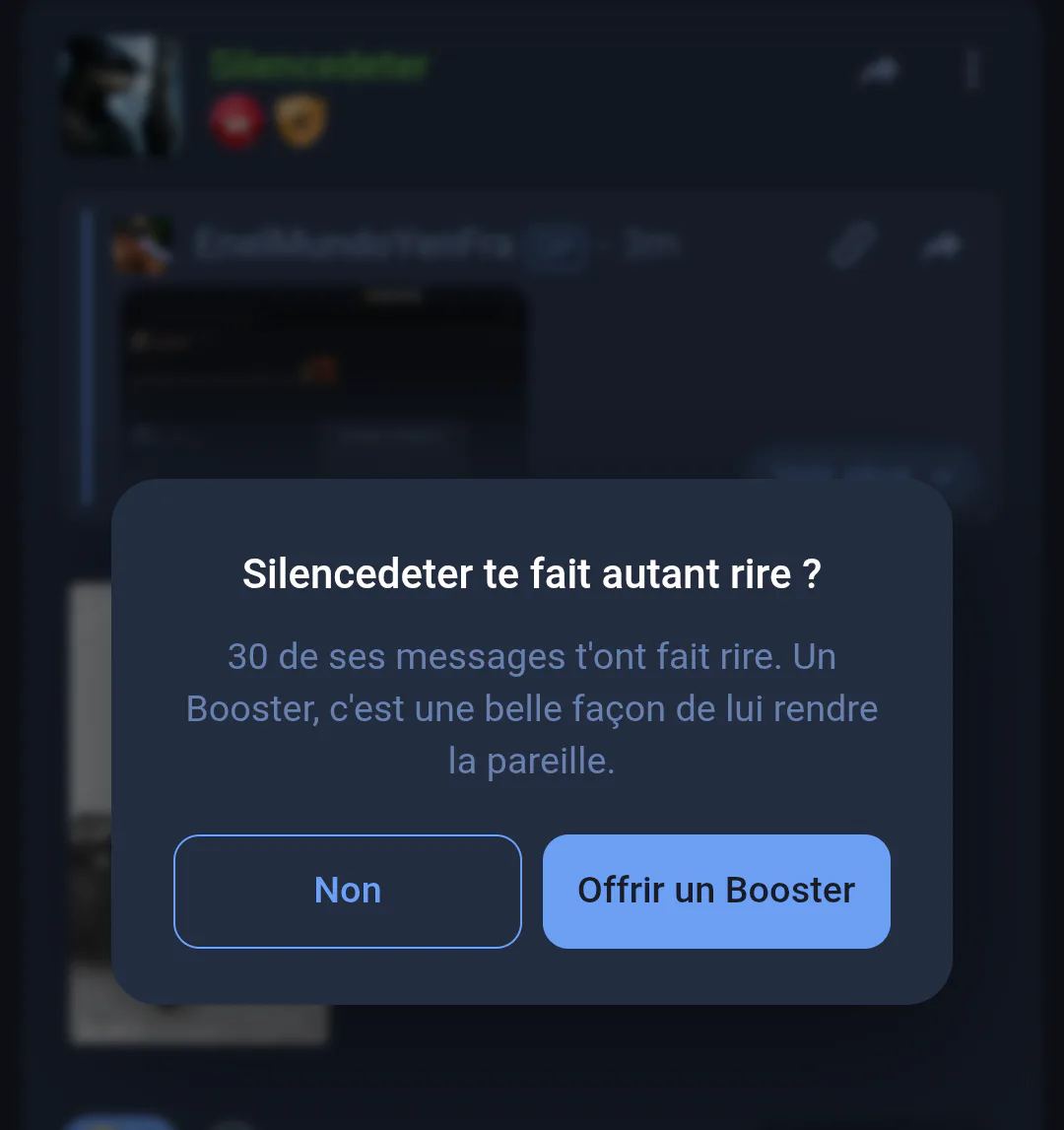
Task: Tap Offrir un Booster
Action: point(716,892)
